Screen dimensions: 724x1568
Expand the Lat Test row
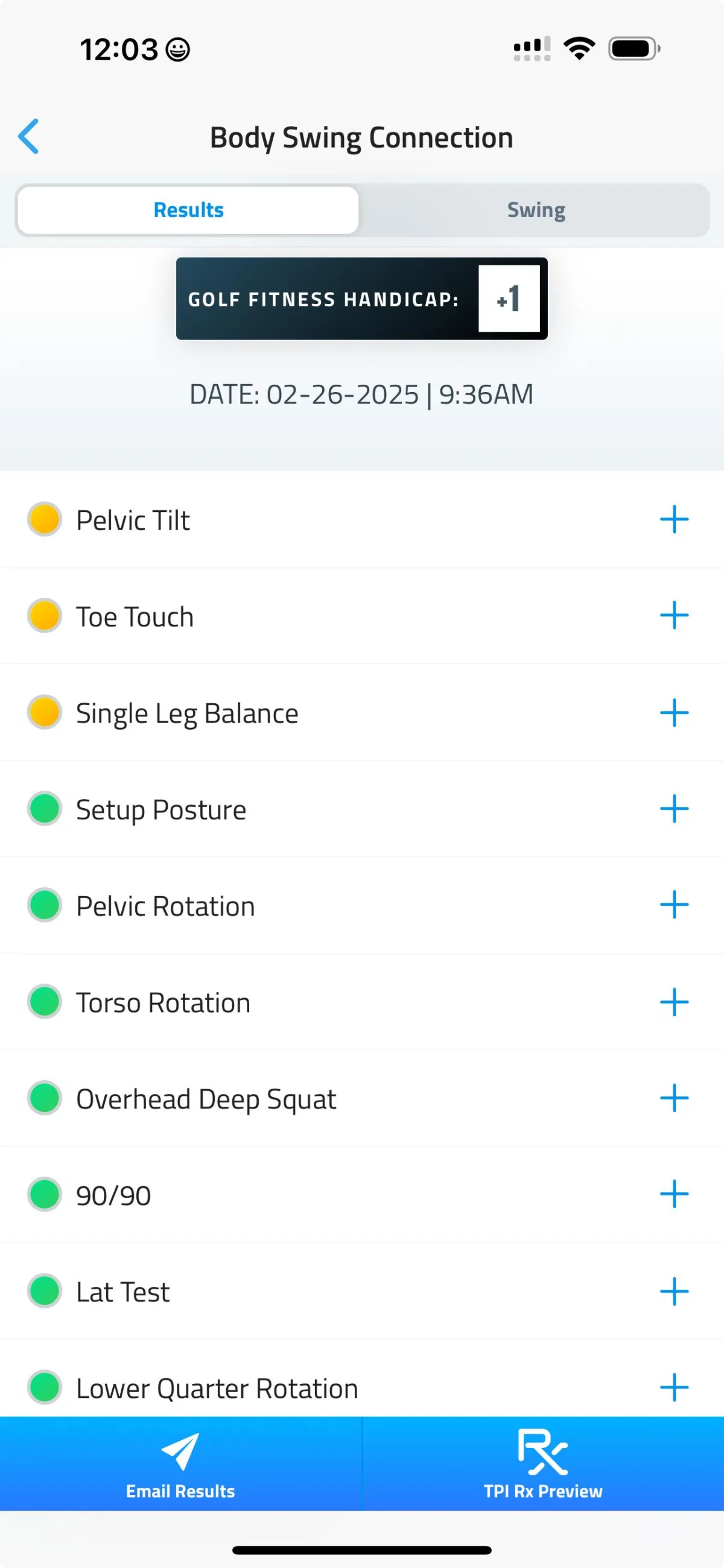click(x=674, y=1291)
